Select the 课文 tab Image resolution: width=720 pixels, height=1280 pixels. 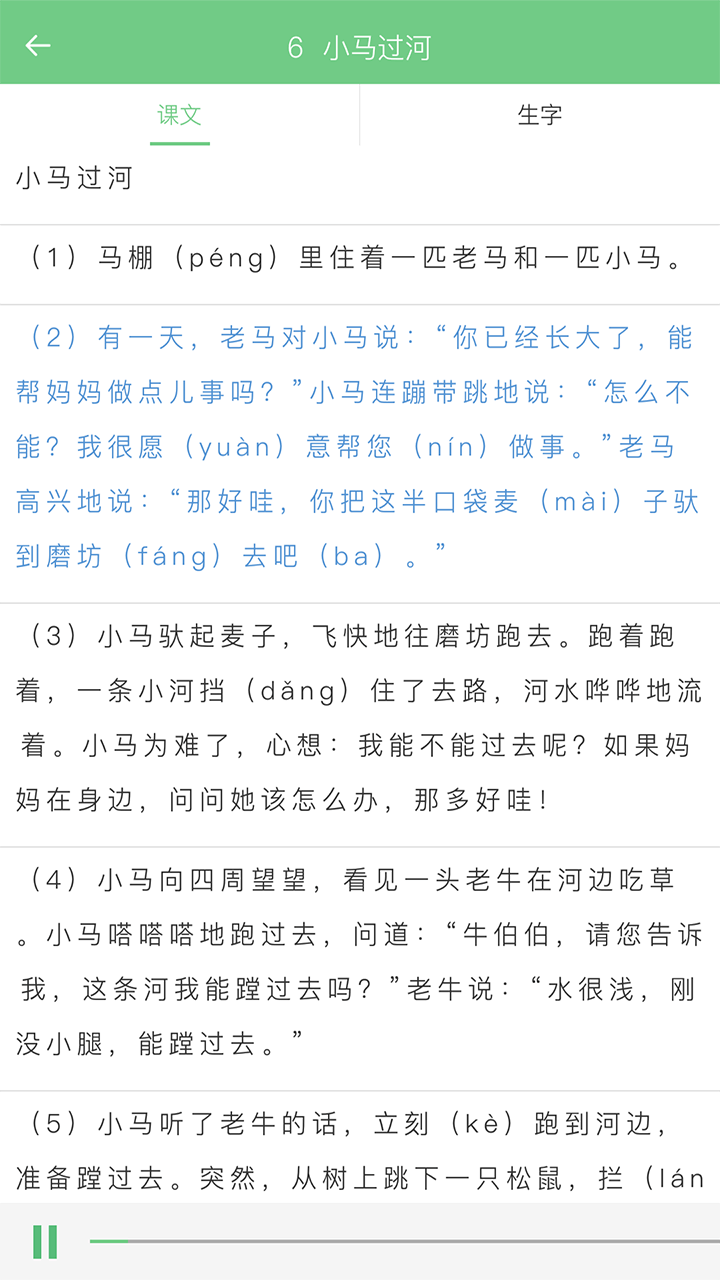point(180,115)
